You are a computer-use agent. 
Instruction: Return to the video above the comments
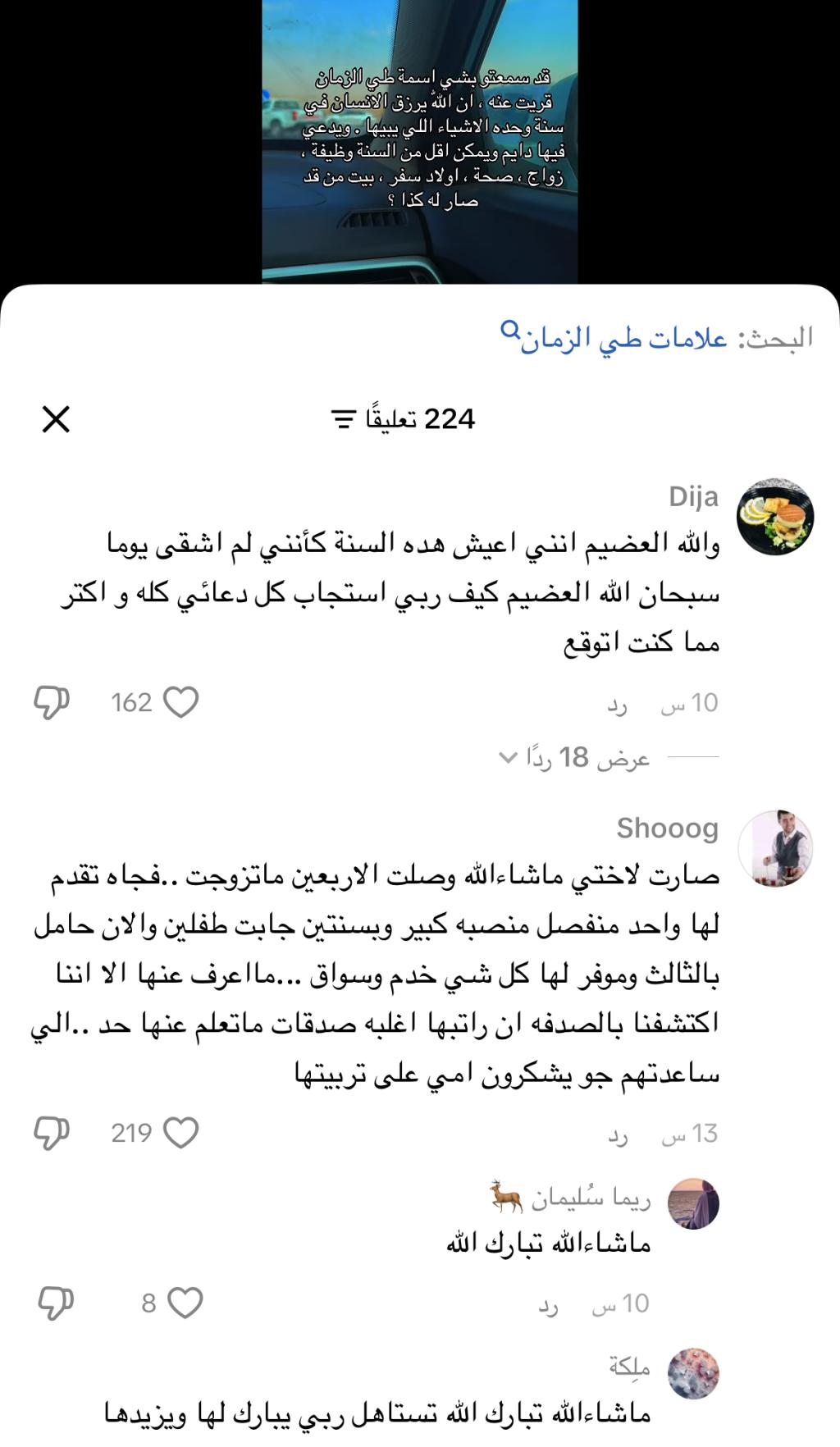419,141
